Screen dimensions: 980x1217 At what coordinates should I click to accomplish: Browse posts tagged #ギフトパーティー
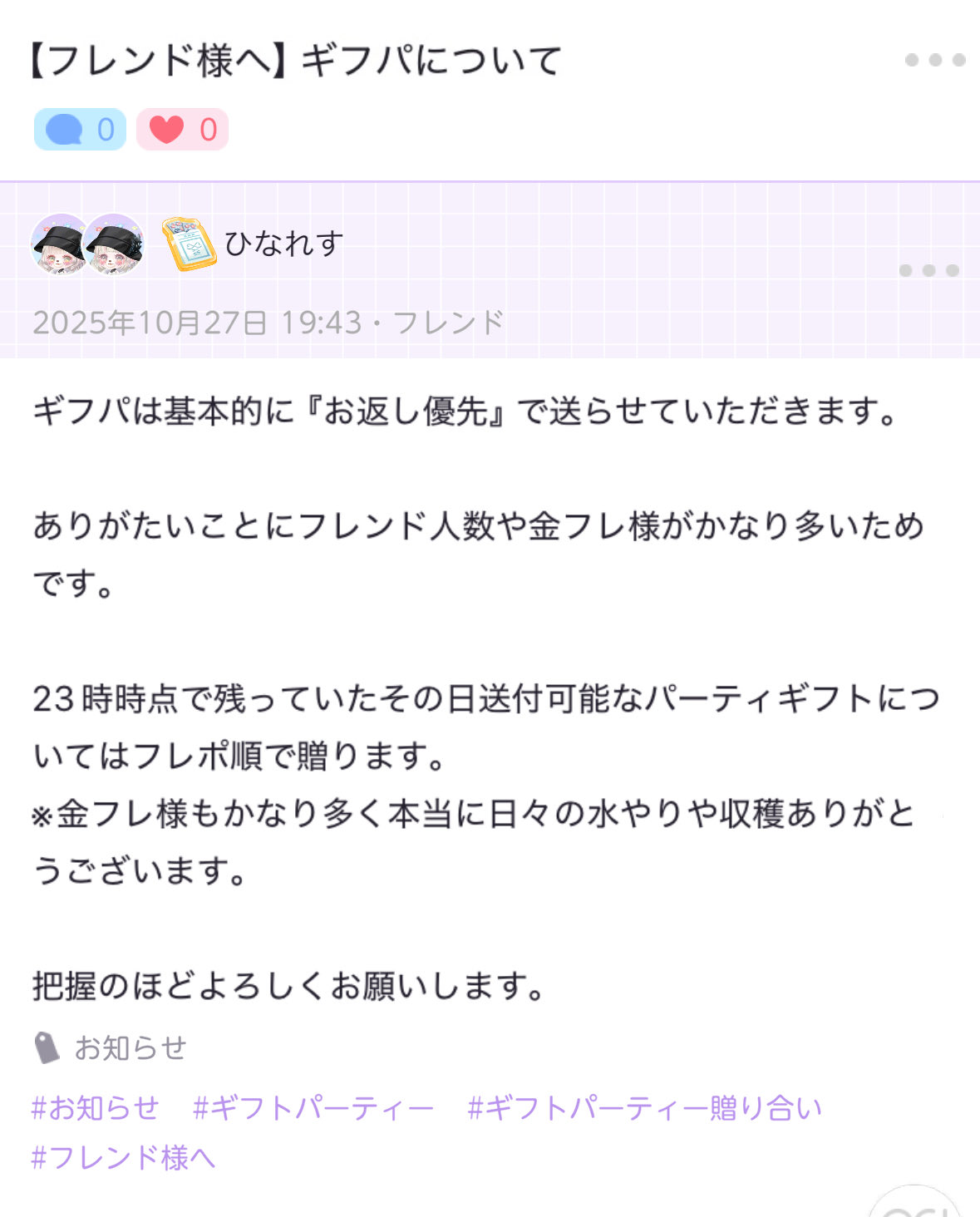tap(313, 1108)
